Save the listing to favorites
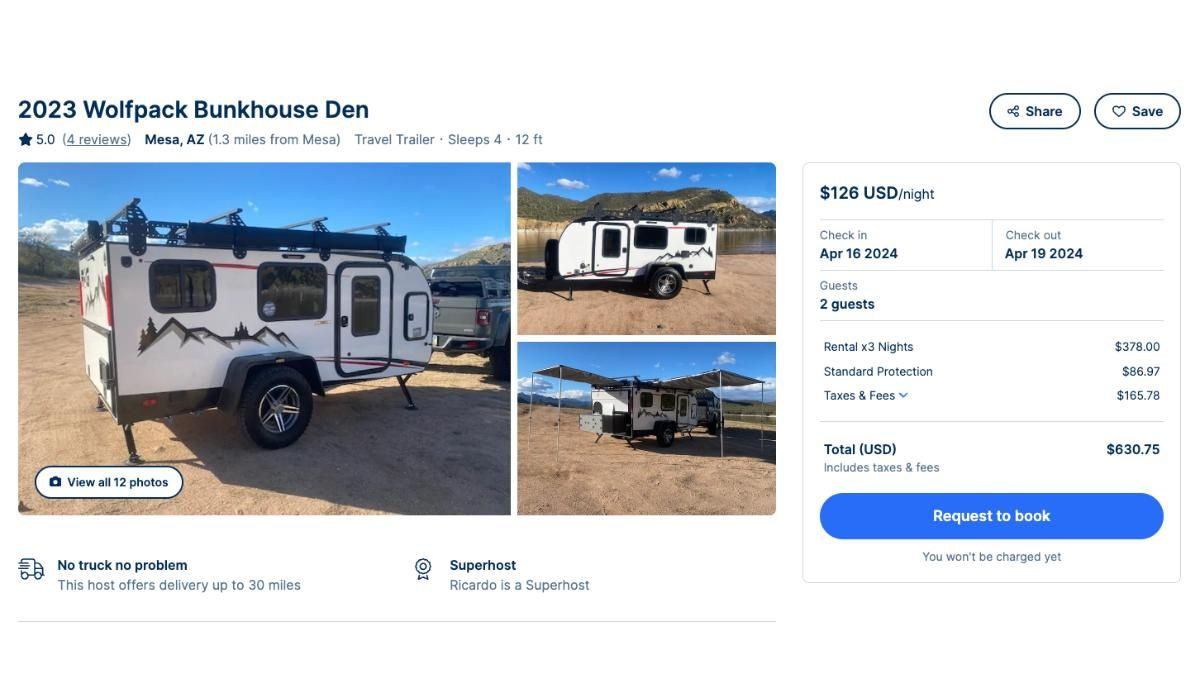Screen dimensions: 1200x700 1137,111
